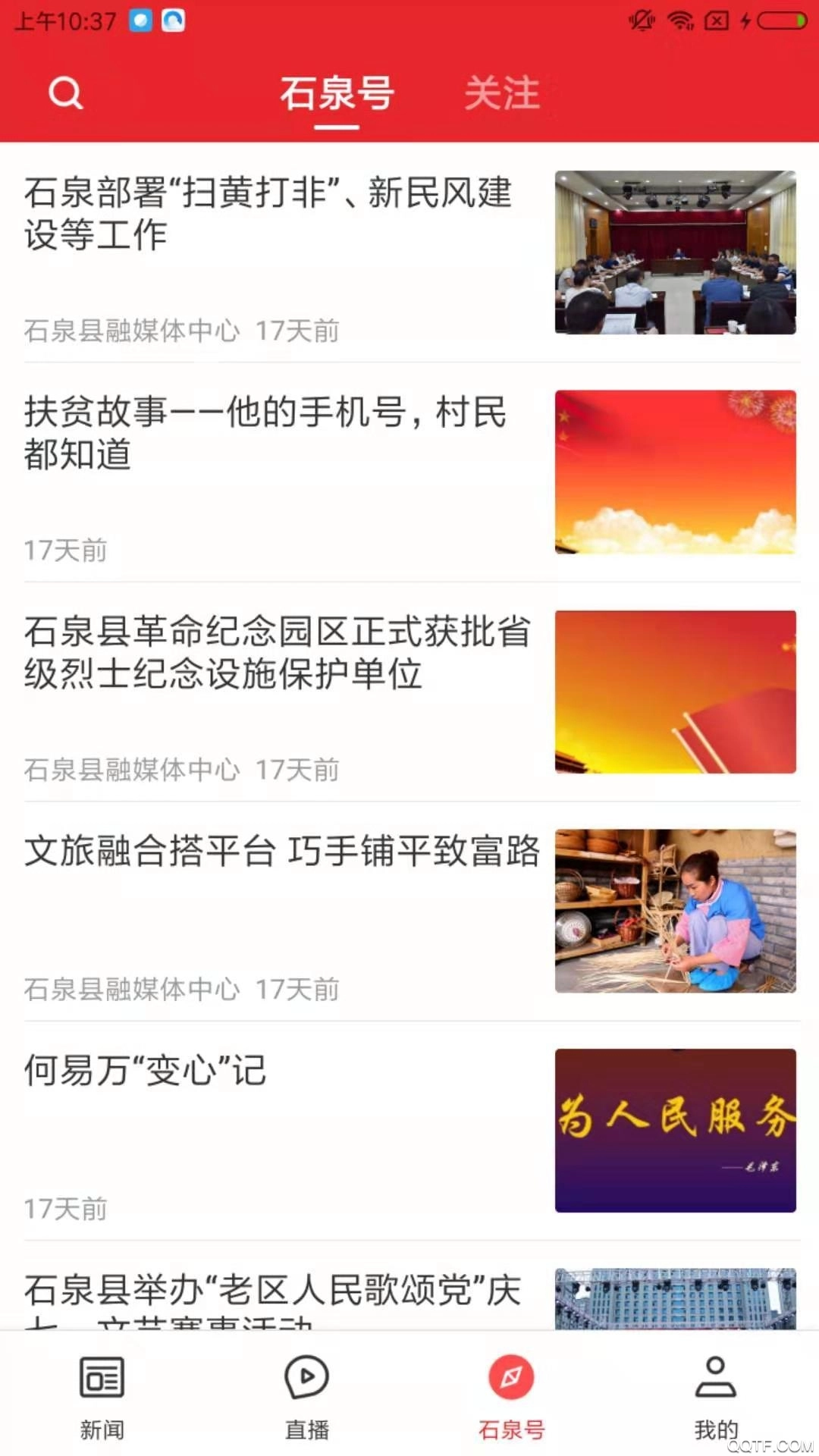819x1456 pixels.
Task: Stay on the 石泉号 tab header
Action: (x=336, y=93)
